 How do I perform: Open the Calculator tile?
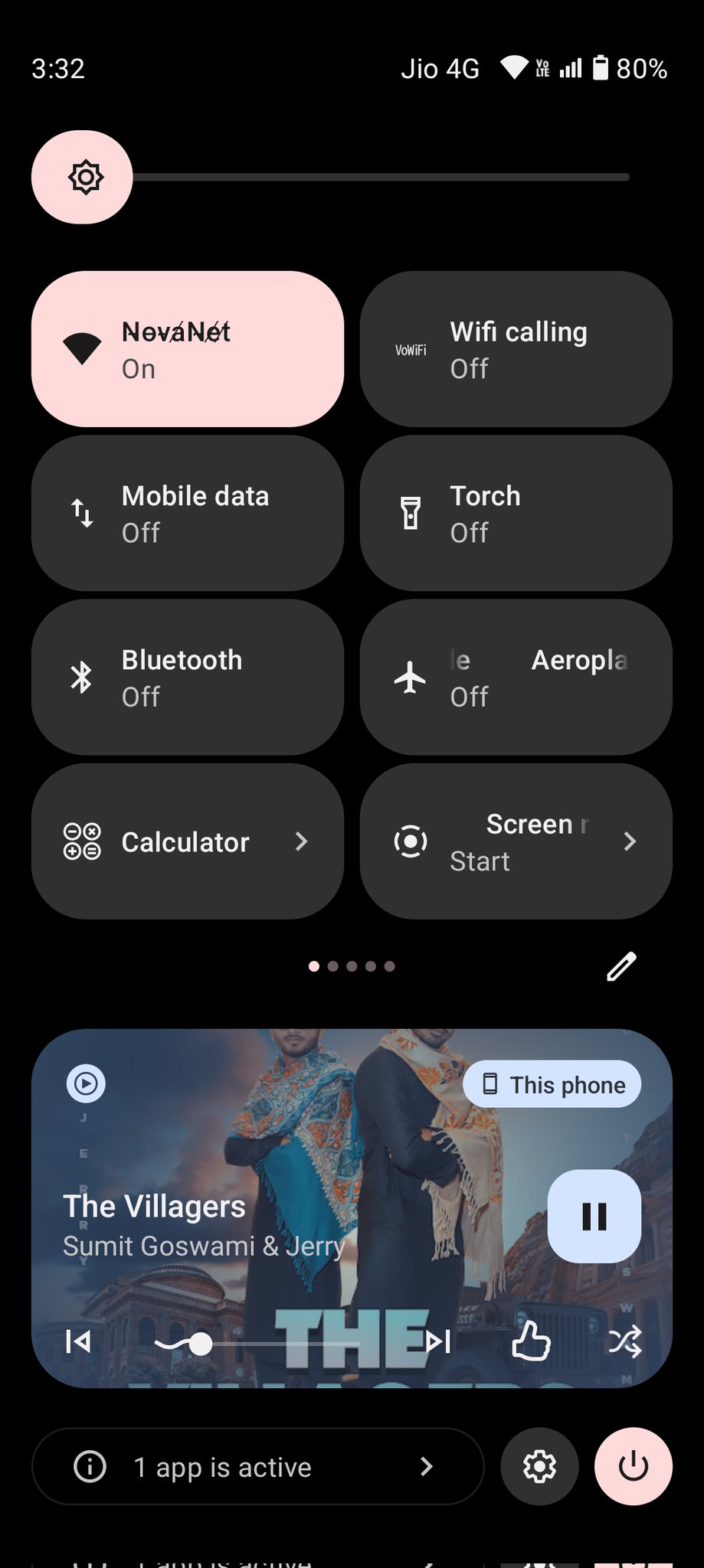coord(187,841)
